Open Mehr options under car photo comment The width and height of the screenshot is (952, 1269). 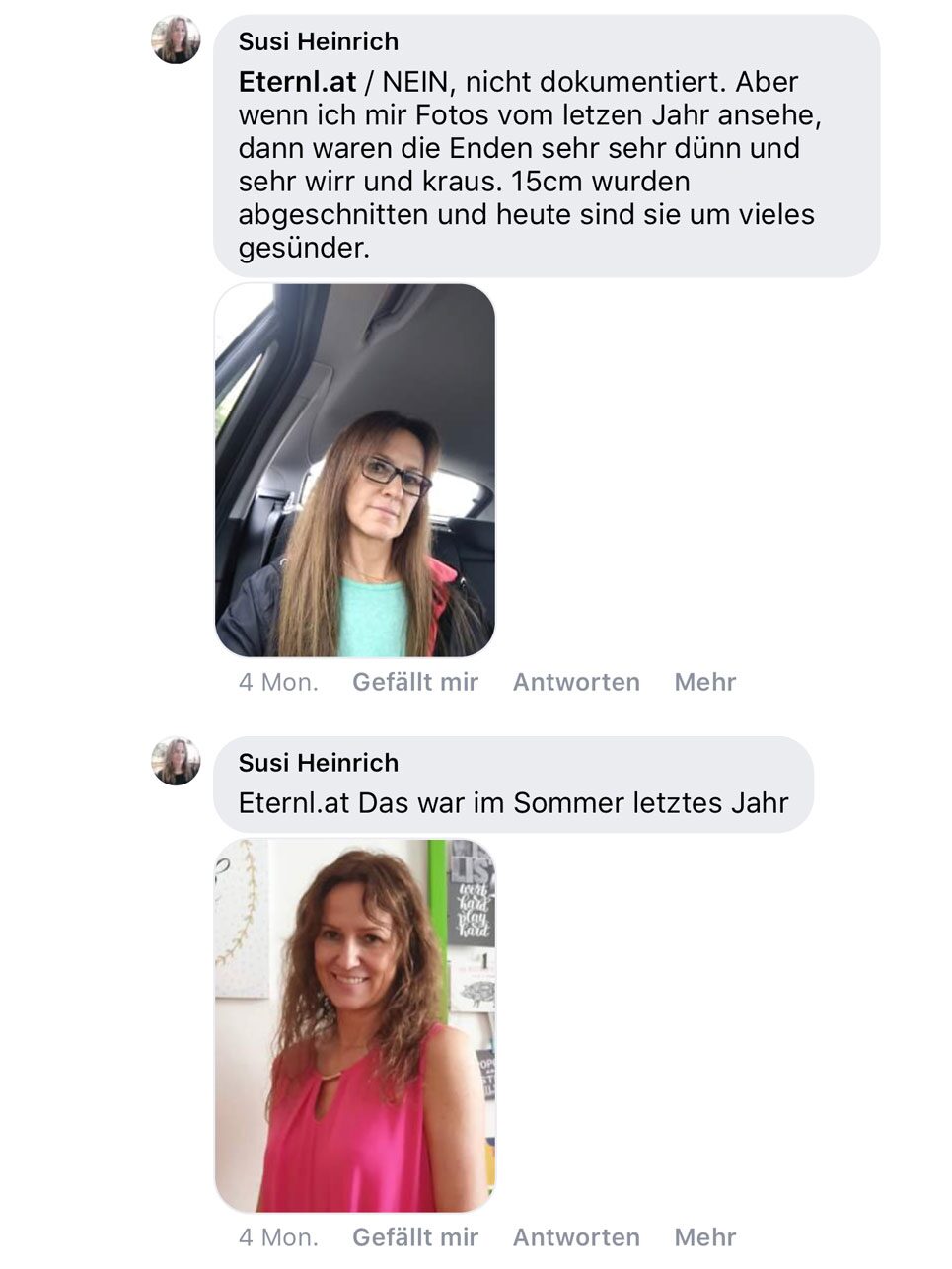point(704,682)
